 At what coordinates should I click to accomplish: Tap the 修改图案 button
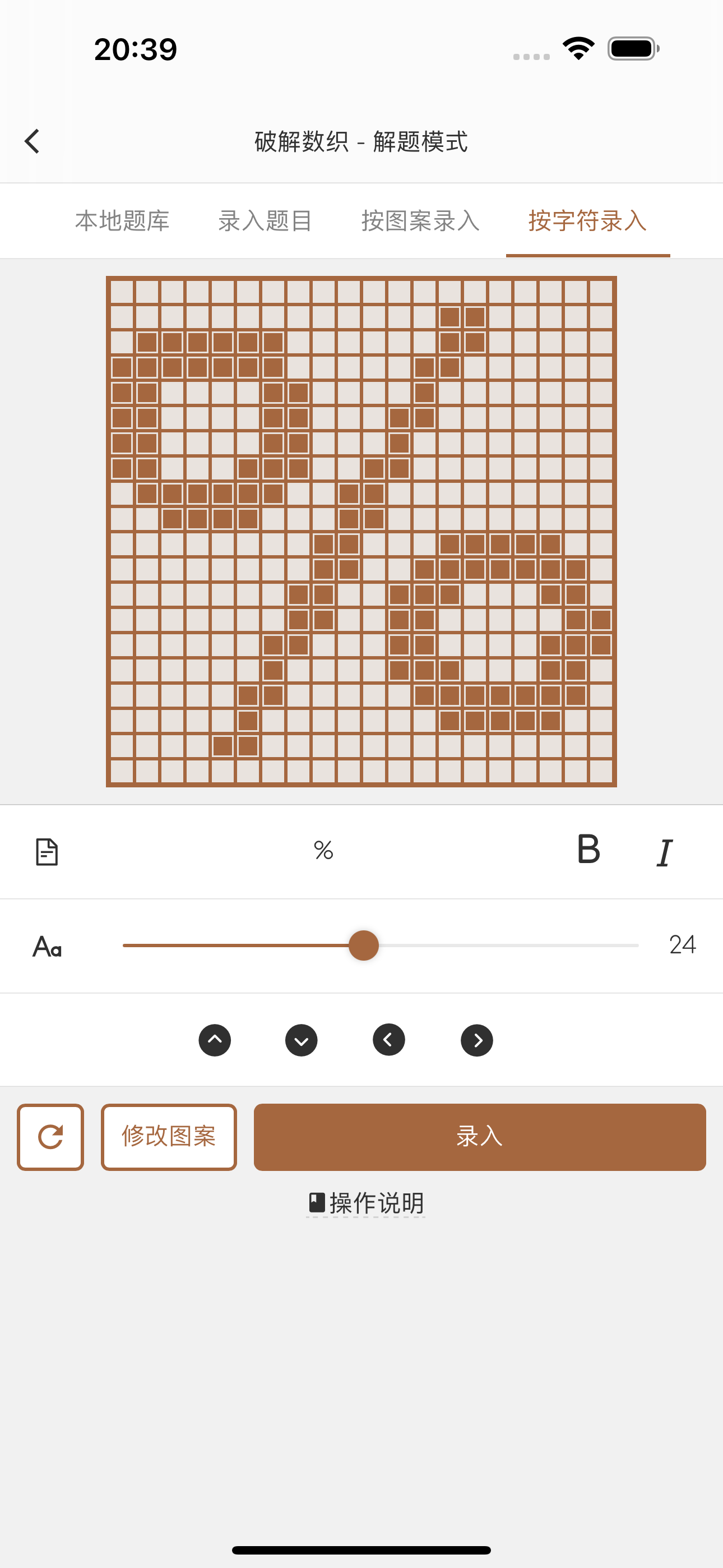point(169,1136)
